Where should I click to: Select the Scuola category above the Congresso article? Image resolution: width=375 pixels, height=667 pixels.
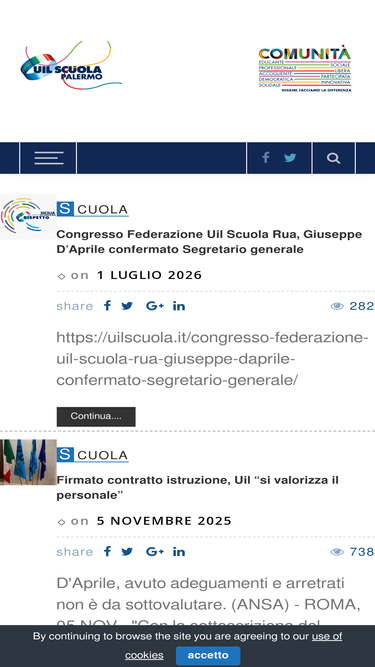pyautogui.click(x=93, y=209)
